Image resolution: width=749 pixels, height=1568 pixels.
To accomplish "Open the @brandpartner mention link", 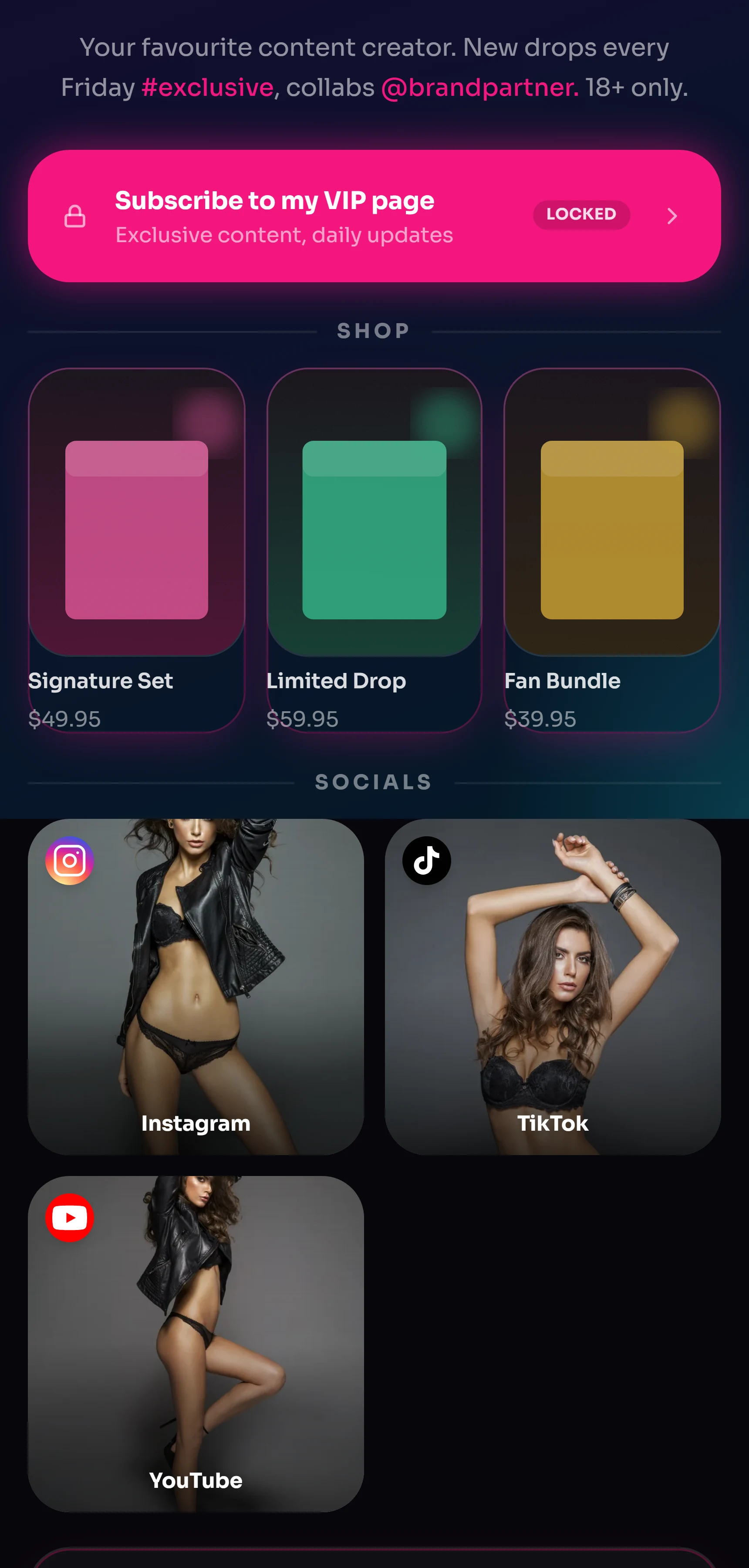I will pyautogui.click(x=480, y=88).
